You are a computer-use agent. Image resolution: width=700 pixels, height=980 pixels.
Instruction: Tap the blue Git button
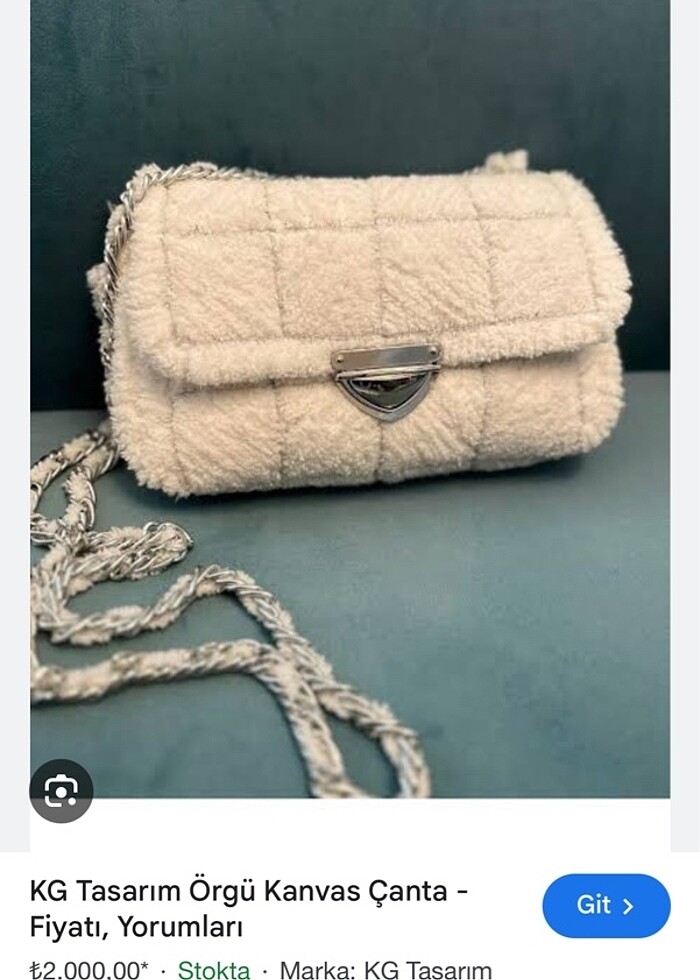point(606,906)
